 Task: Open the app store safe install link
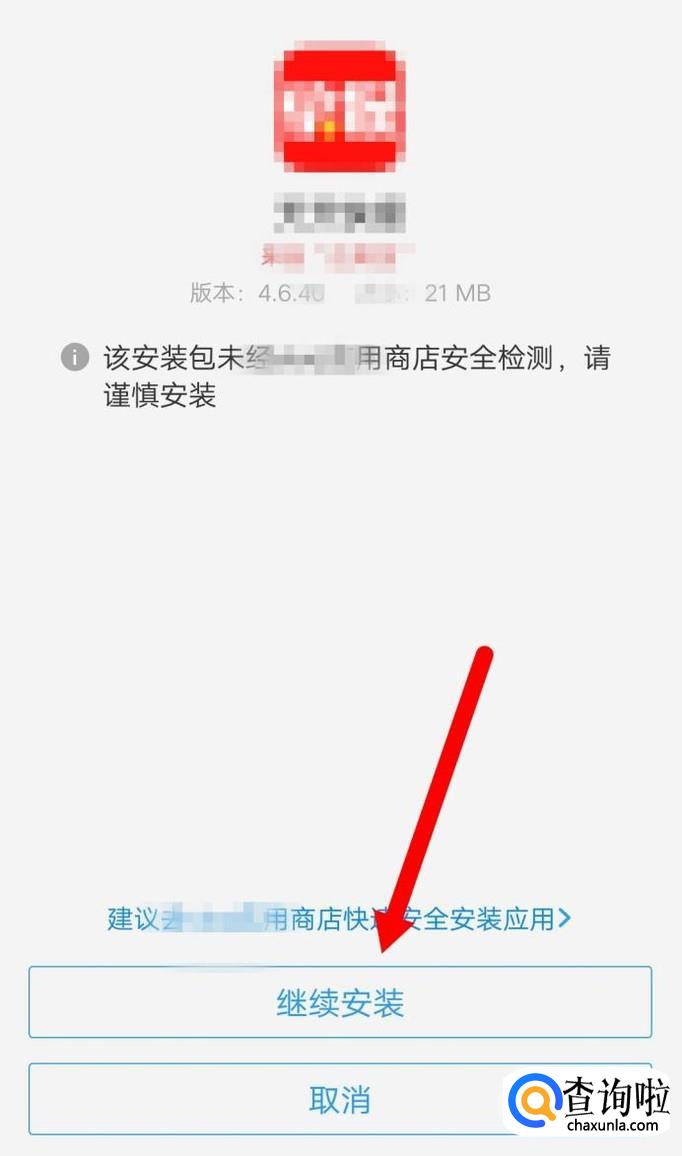click(x=340, y=918)
